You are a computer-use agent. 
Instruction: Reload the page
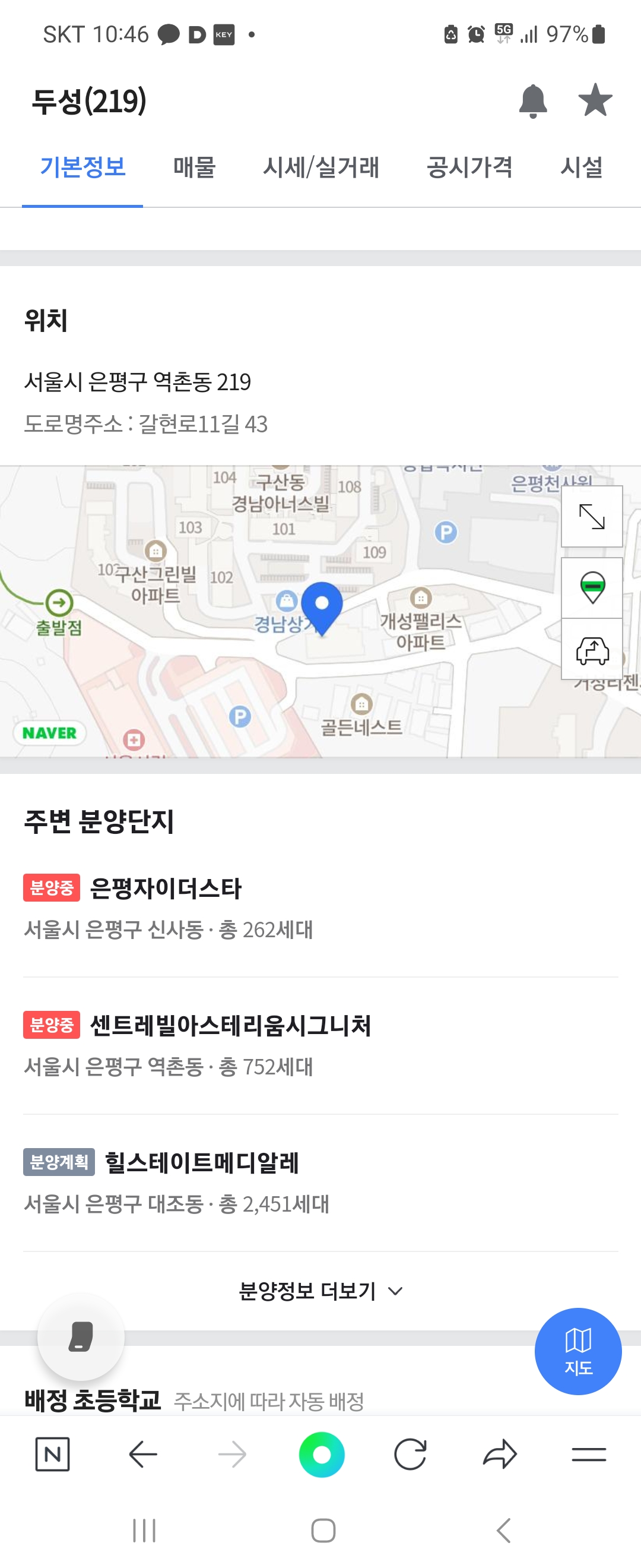[x=410, y=1454]
